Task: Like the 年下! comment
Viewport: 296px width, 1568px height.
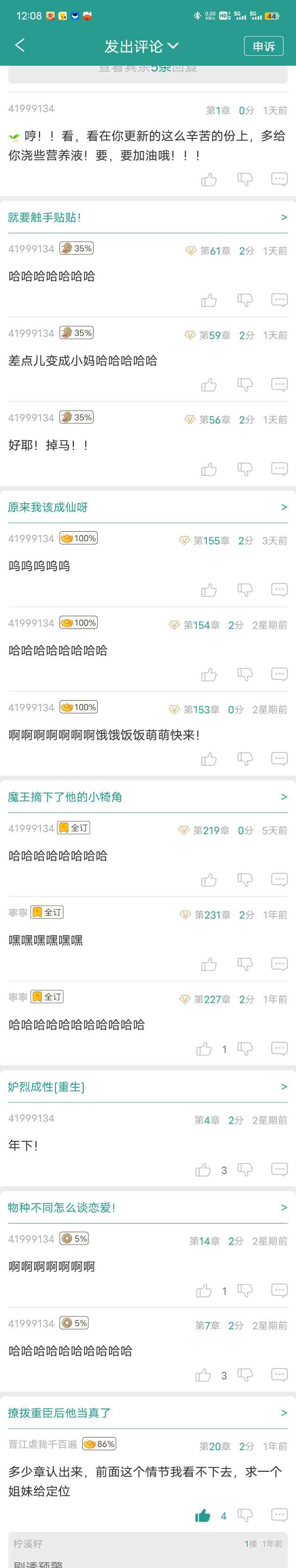Action: (x=203, y=1170)
